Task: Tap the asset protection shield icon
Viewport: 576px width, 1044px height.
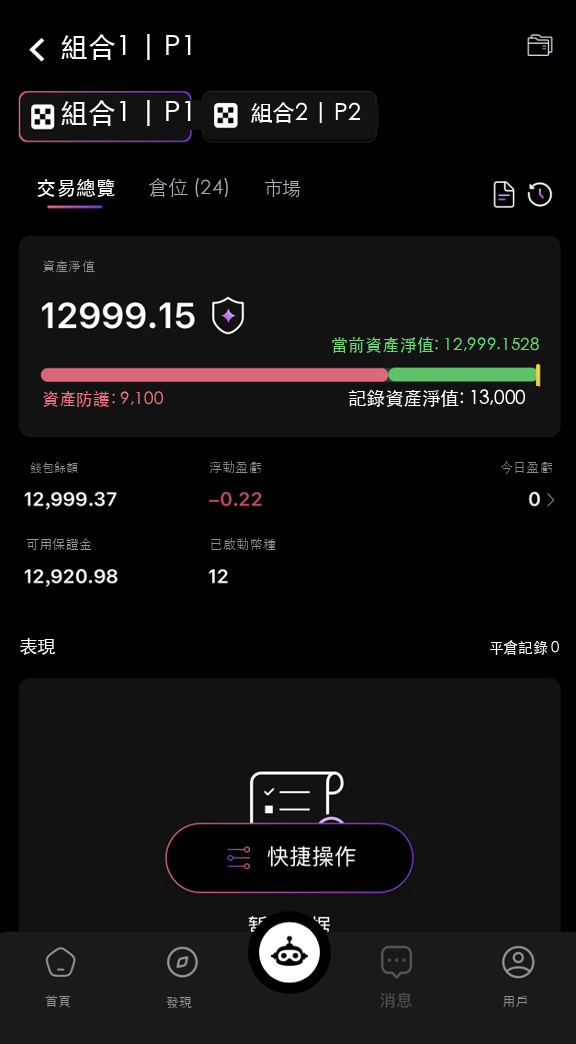Action: tap(228, 316)
